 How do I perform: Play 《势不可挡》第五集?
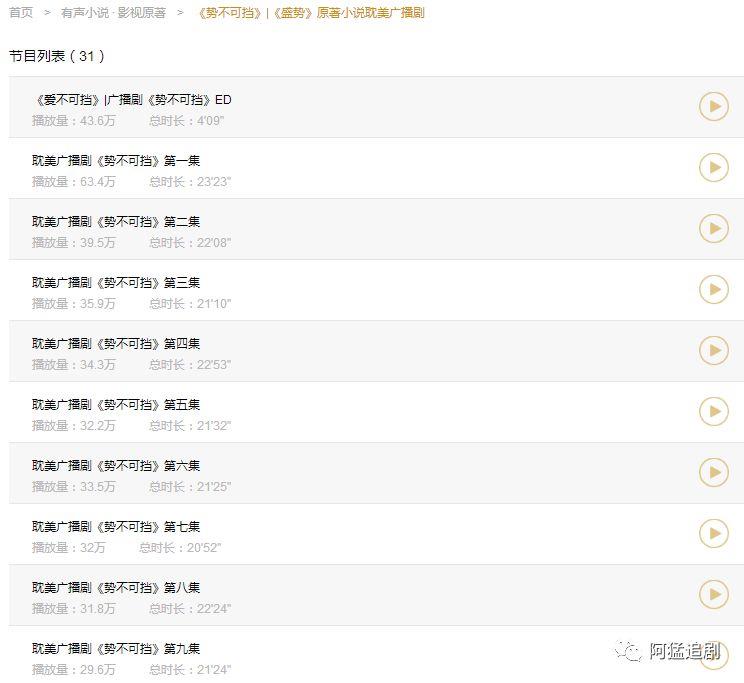(713, 411)
